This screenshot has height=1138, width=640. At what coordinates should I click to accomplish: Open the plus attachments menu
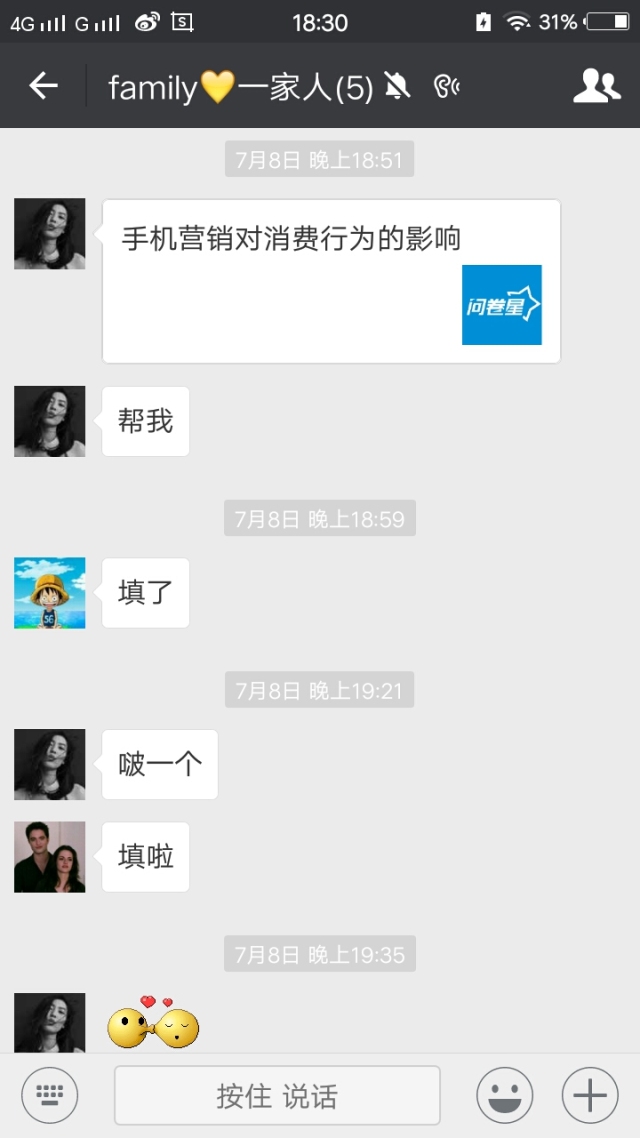point(590,1096)
